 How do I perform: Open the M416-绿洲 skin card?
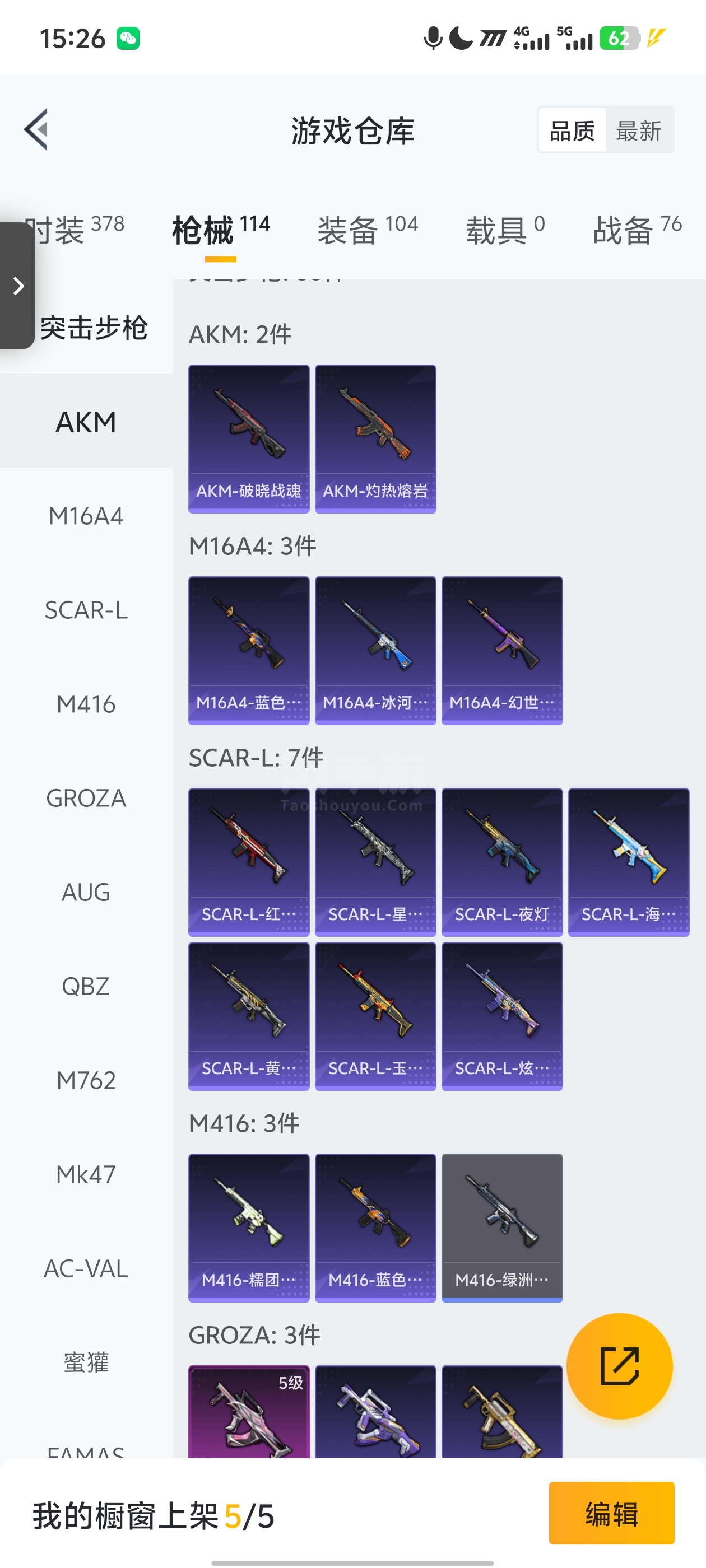[x=502, y=1227]
